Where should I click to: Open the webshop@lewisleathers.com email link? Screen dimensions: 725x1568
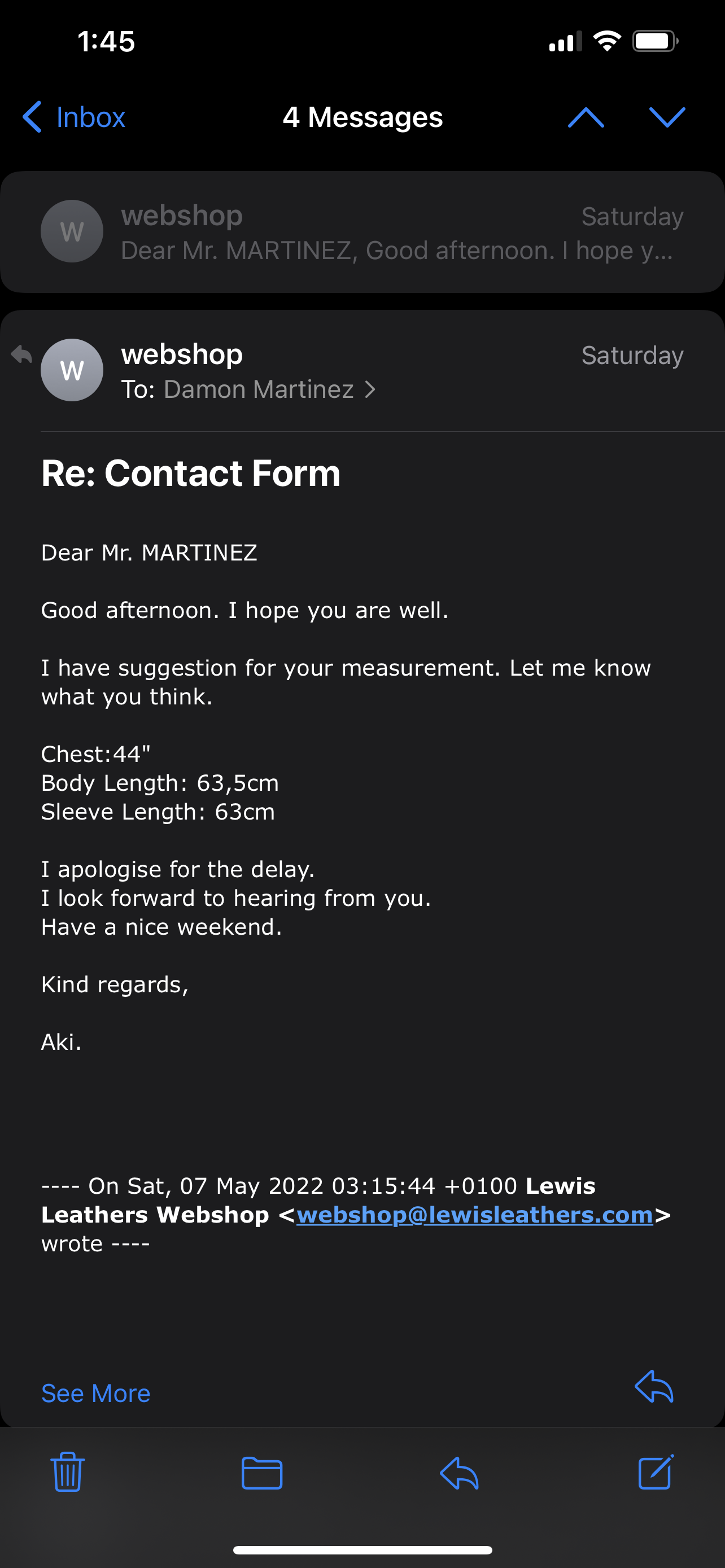tap(475, 1214)
